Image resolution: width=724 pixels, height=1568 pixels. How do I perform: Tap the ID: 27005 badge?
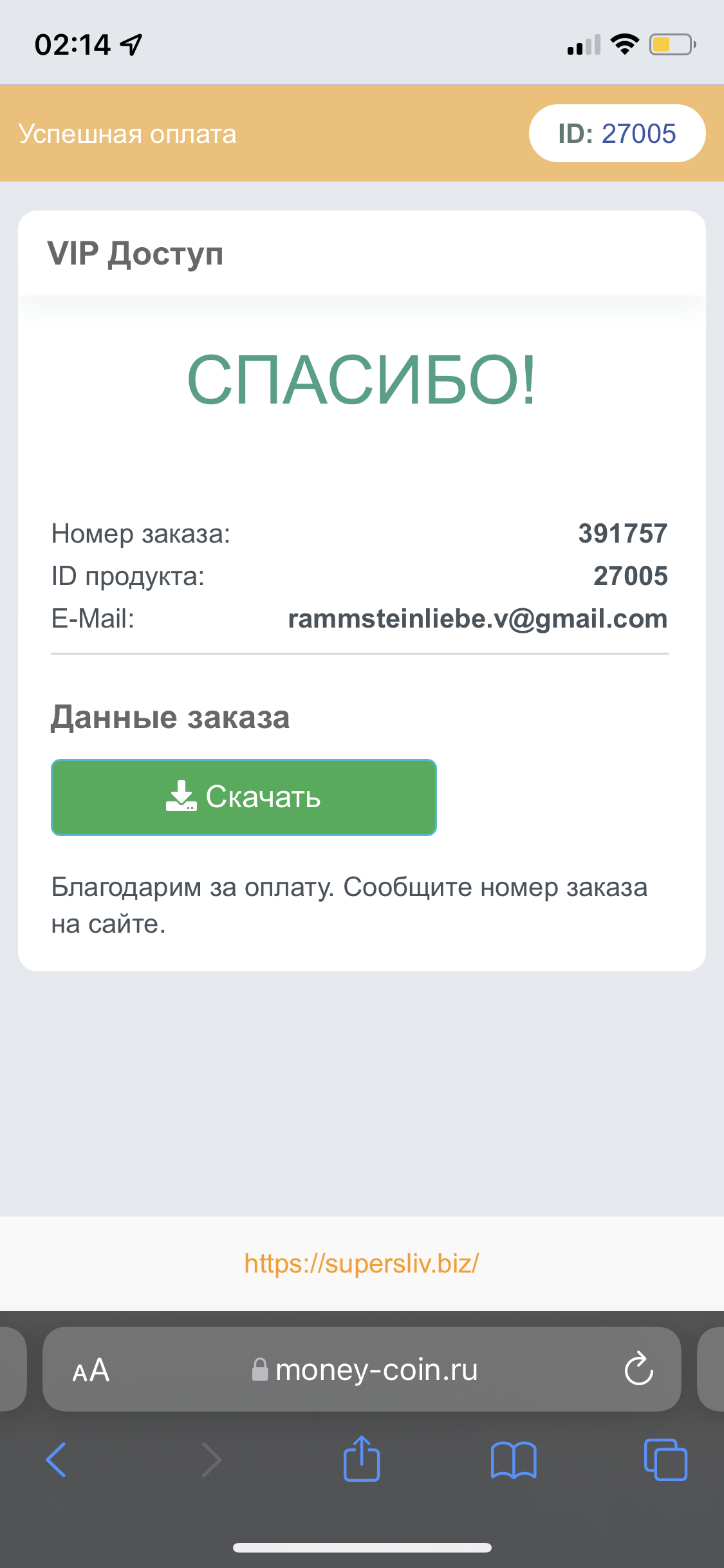[617, 133]
